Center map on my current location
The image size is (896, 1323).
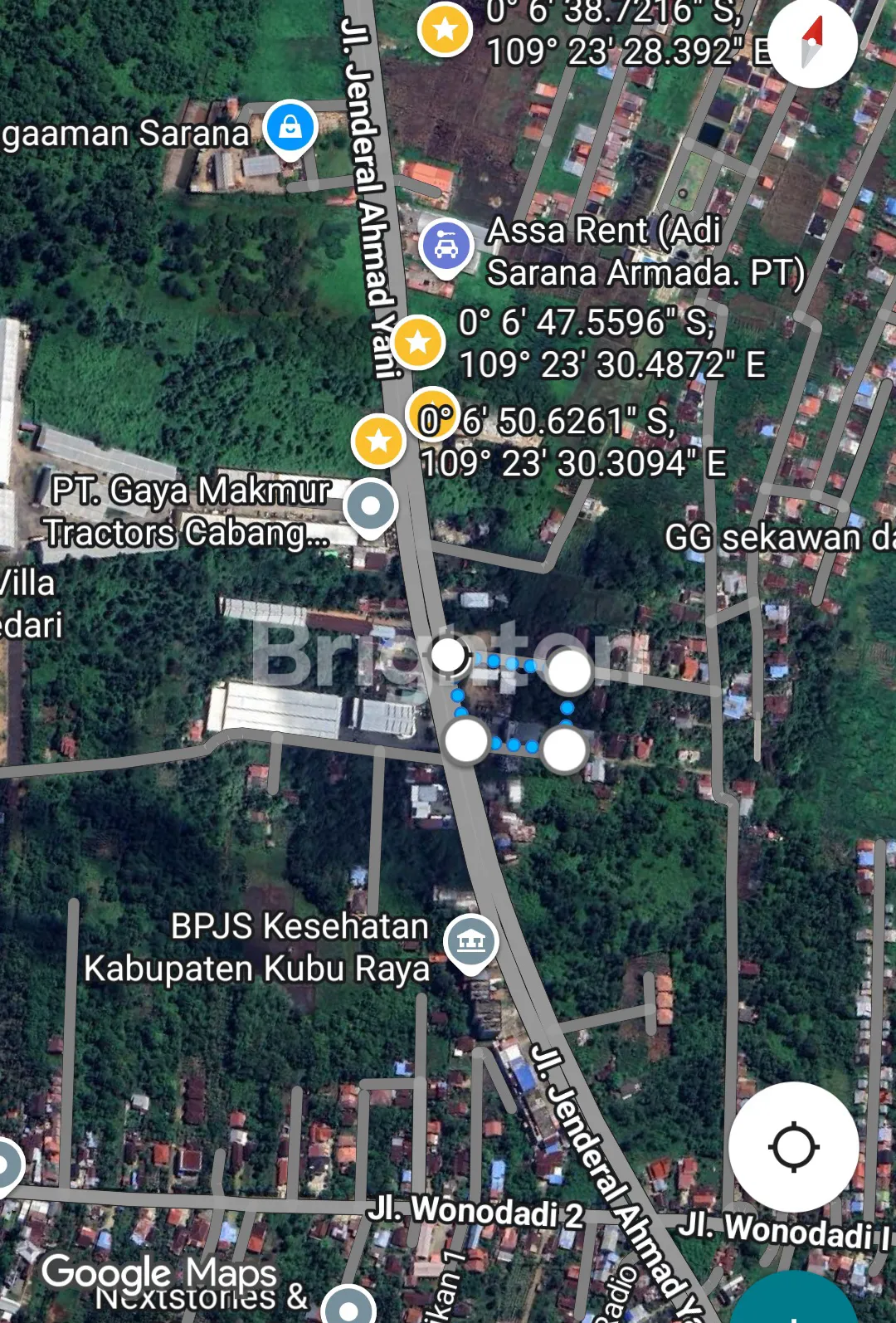click(x=793, y=1146)
